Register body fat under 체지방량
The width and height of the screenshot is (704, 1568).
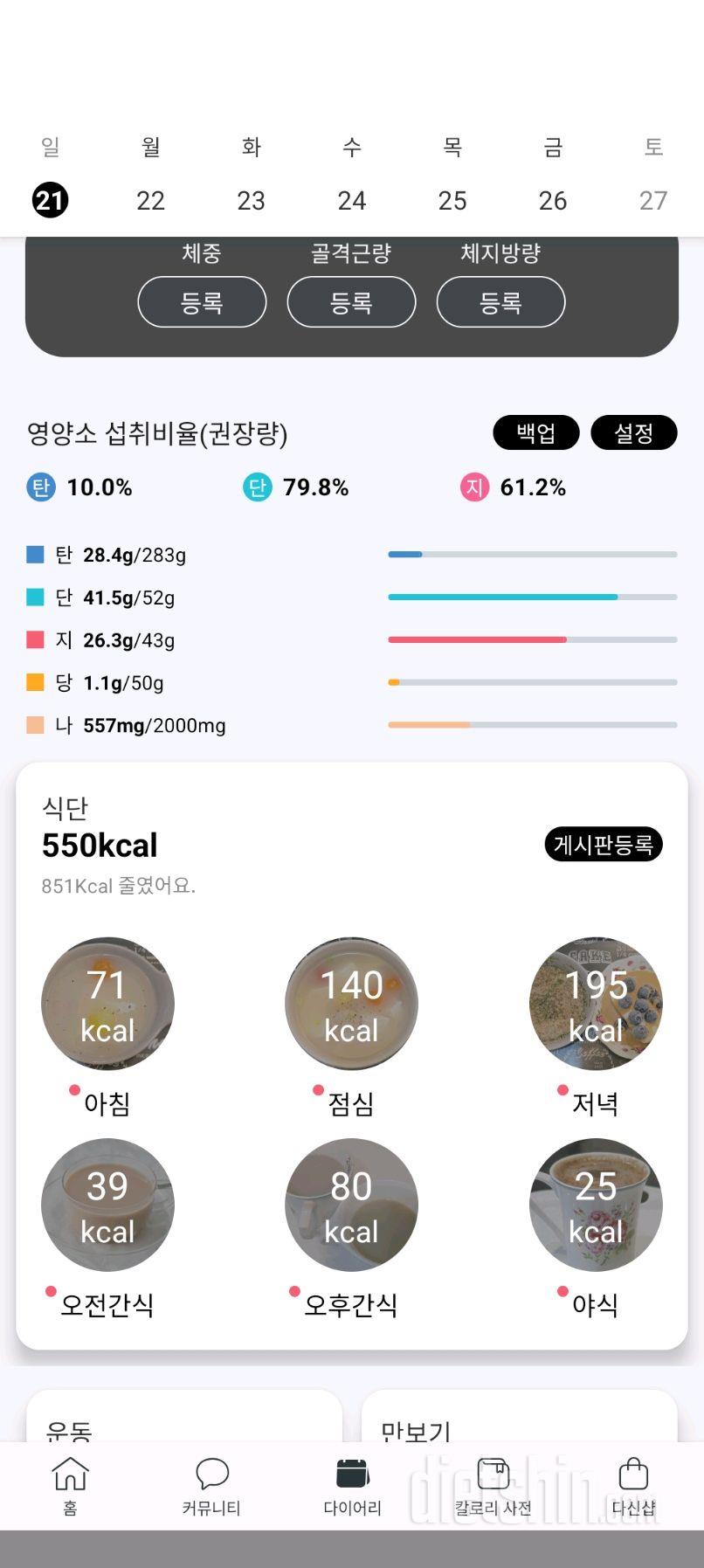click(x=500, y=302)
